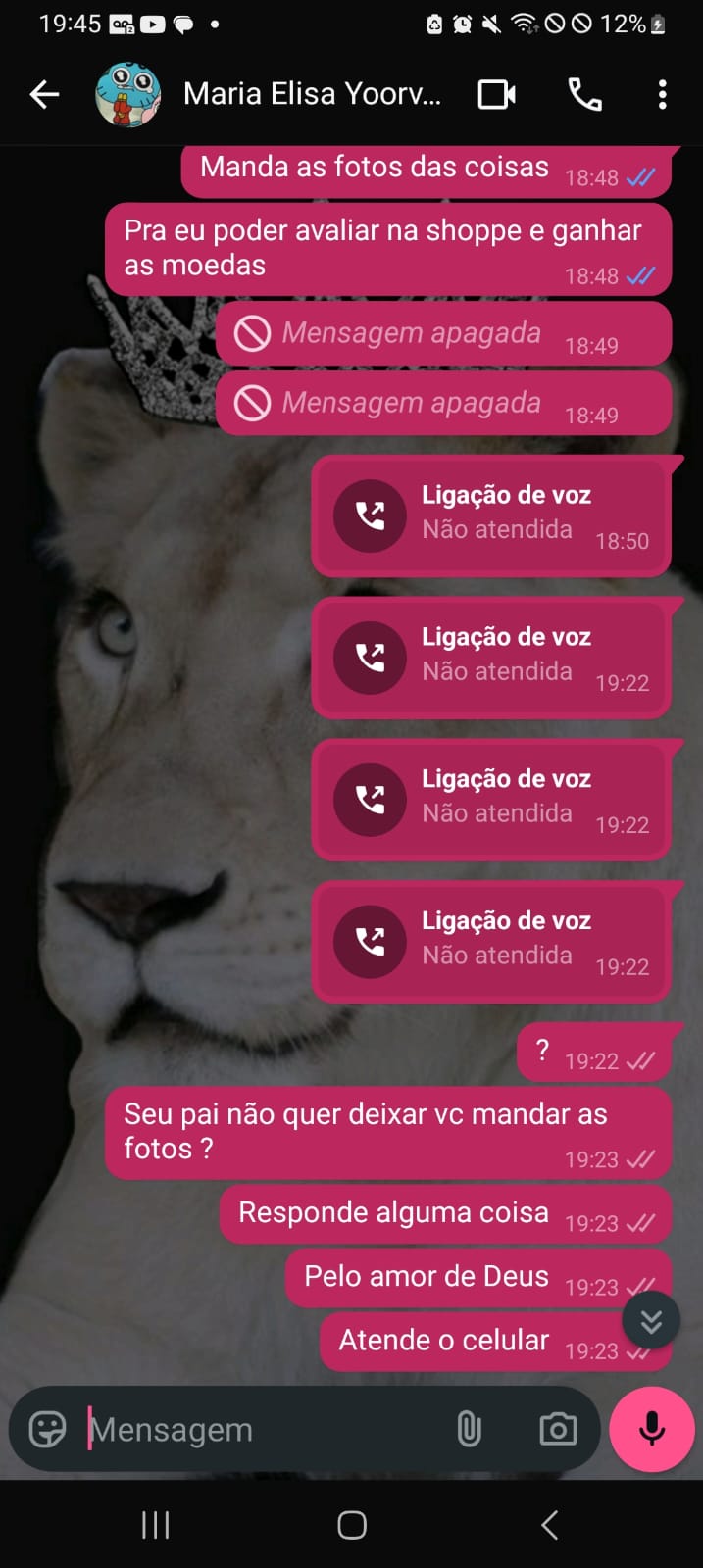Open Maria Elisa's profile picture

click(x=127, y=94)
